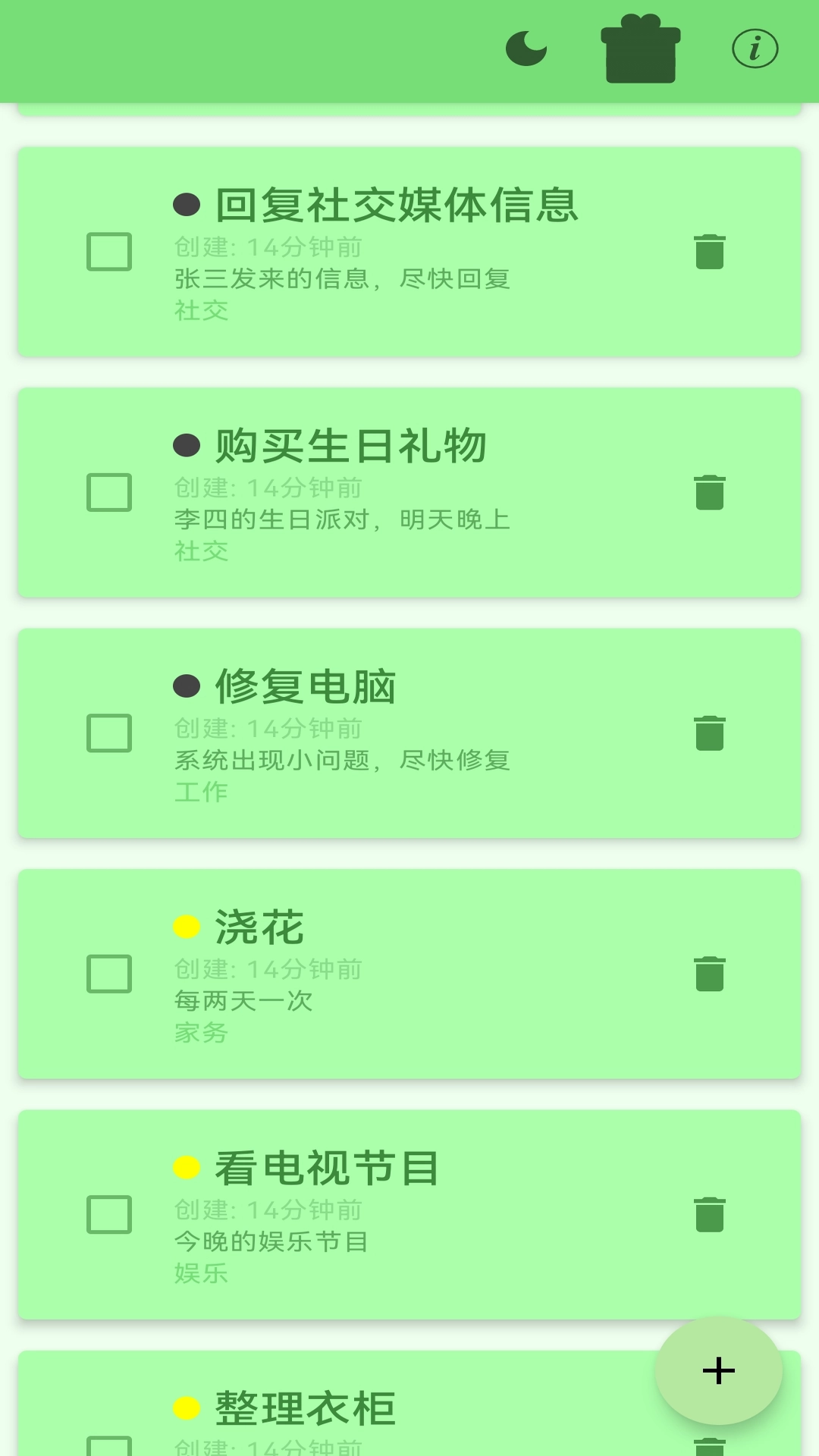Delete the 购买生日礼物 task

[710, 493]
